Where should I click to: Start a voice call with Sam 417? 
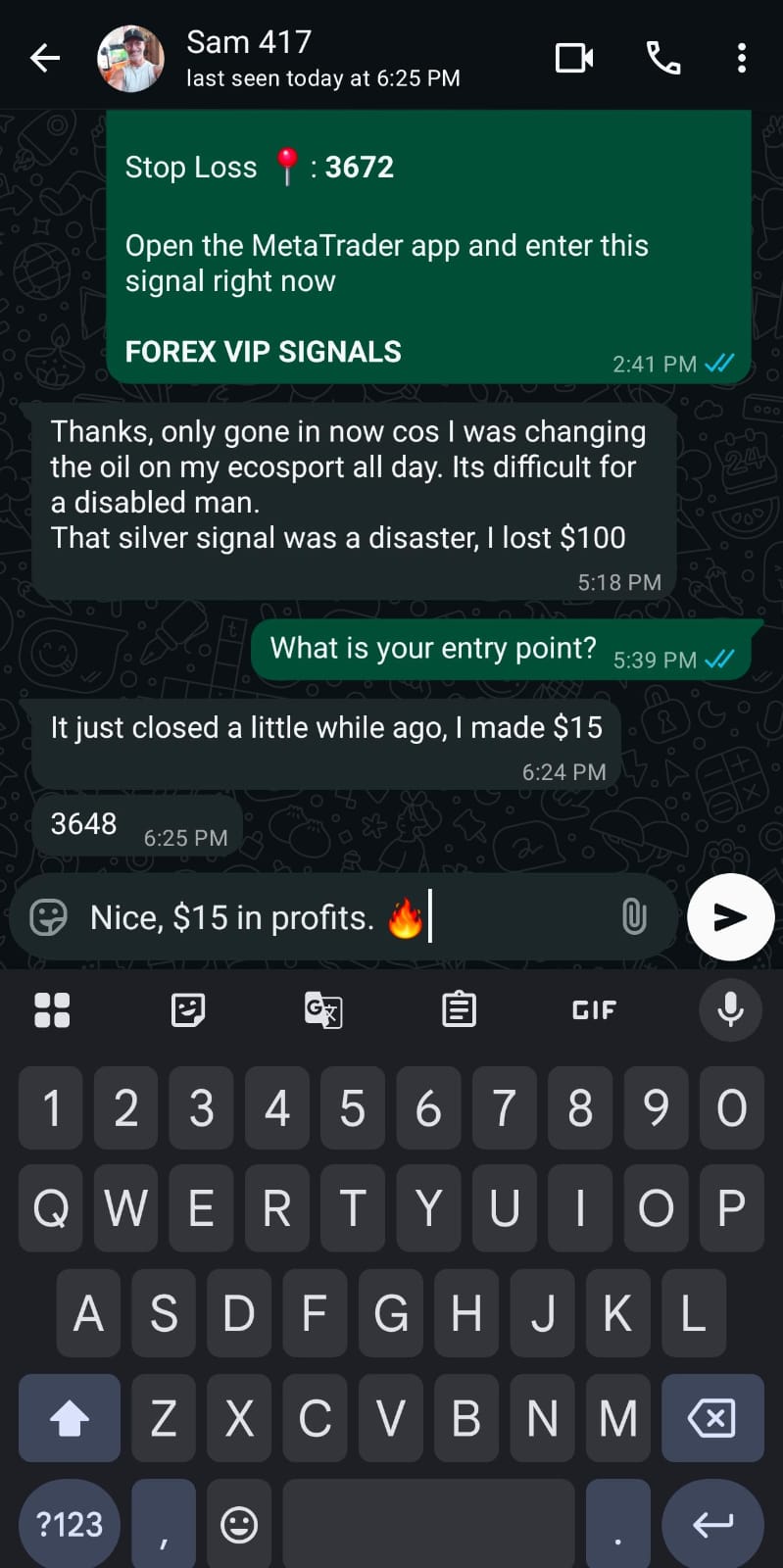point(663,59)
